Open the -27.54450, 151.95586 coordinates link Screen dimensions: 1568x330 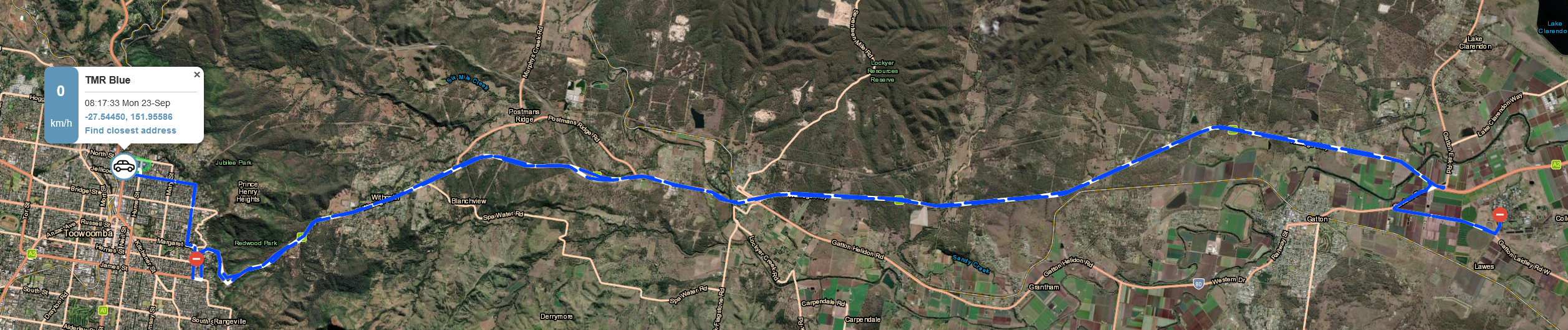click(x=128, y=117)
